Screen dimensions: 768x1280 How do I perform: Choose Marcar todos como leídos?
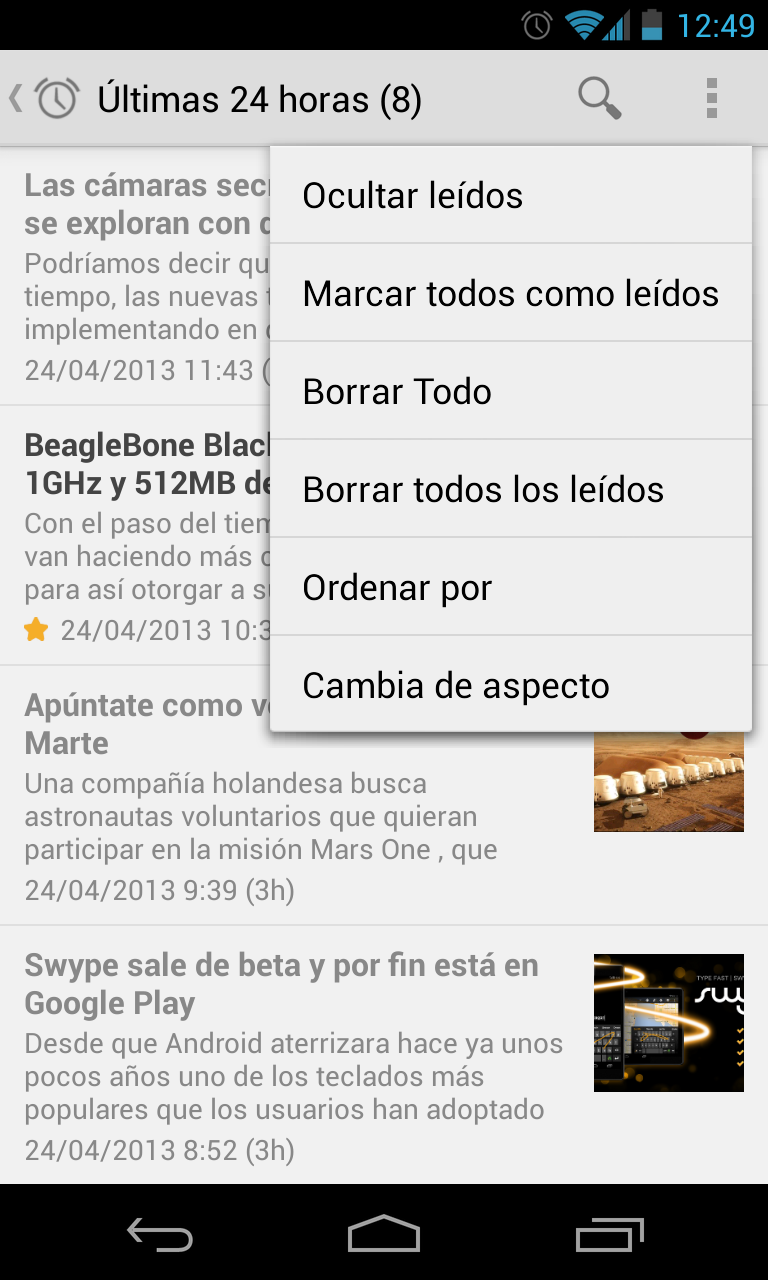tap(510, 293)
